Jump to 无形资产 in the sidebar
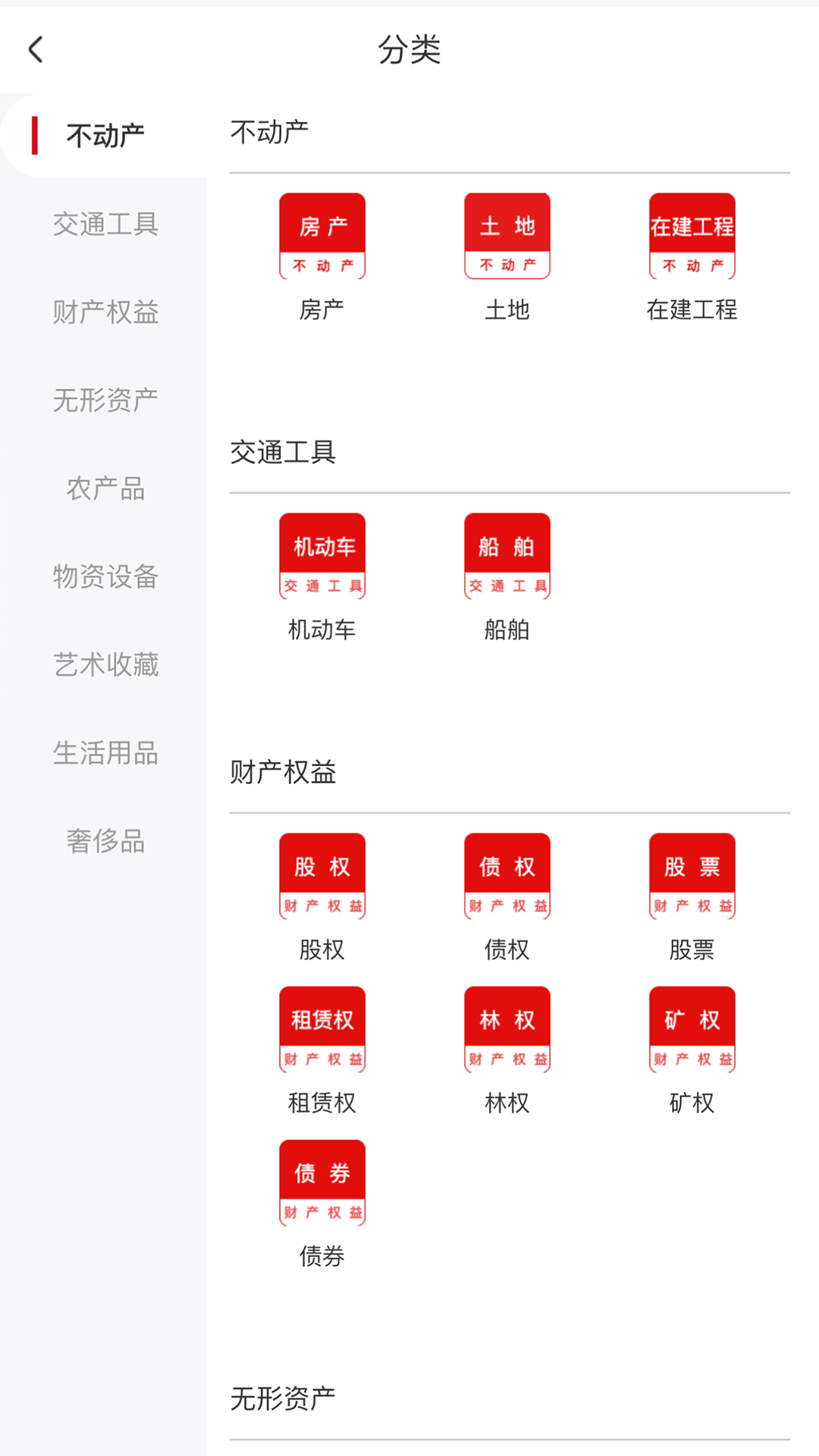The image size is (819, 1456). click(105, 400)
